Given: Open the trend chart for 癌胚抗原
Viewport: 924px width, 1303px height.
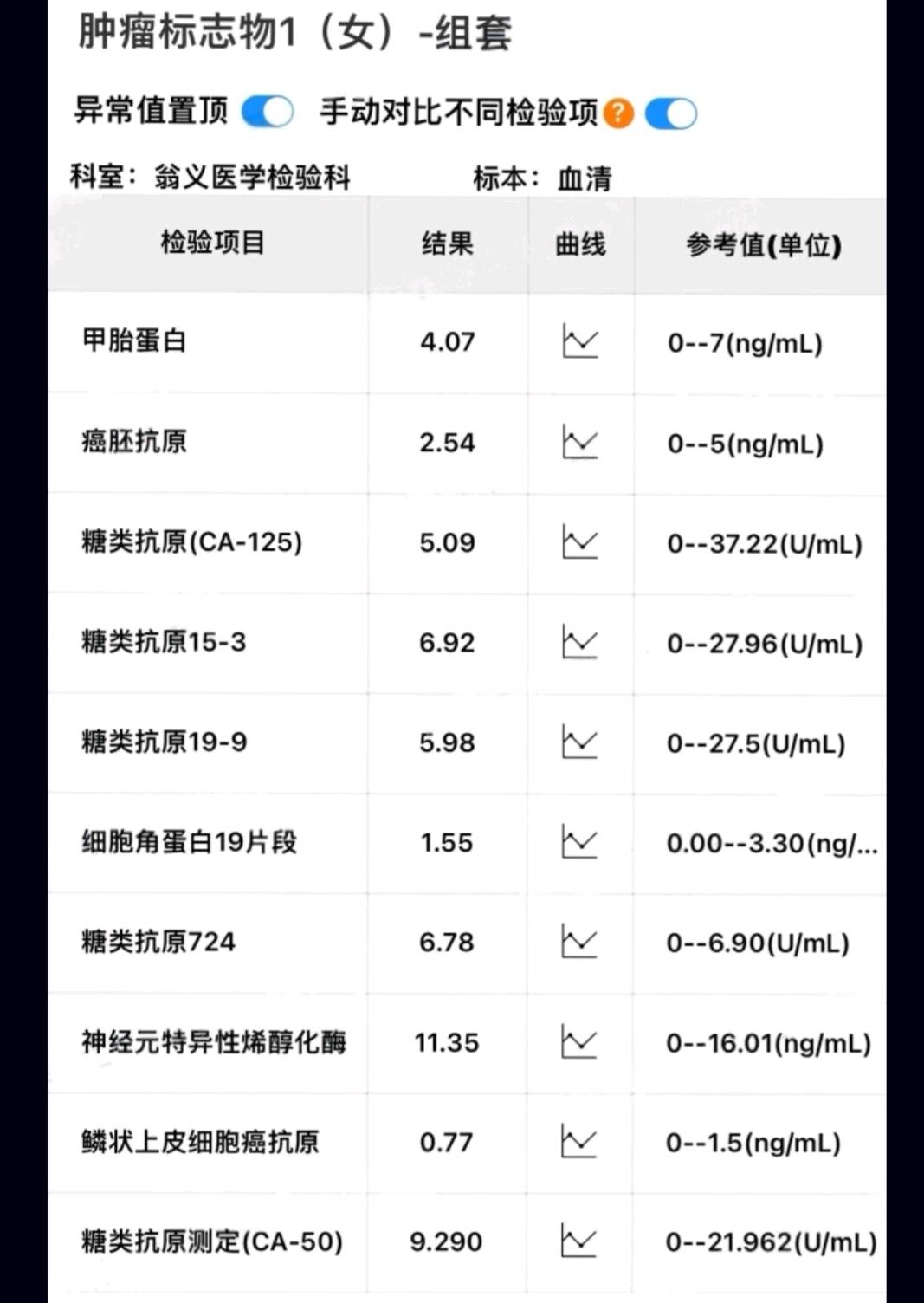Looking at the screenshot, I should tap(580, 442).
